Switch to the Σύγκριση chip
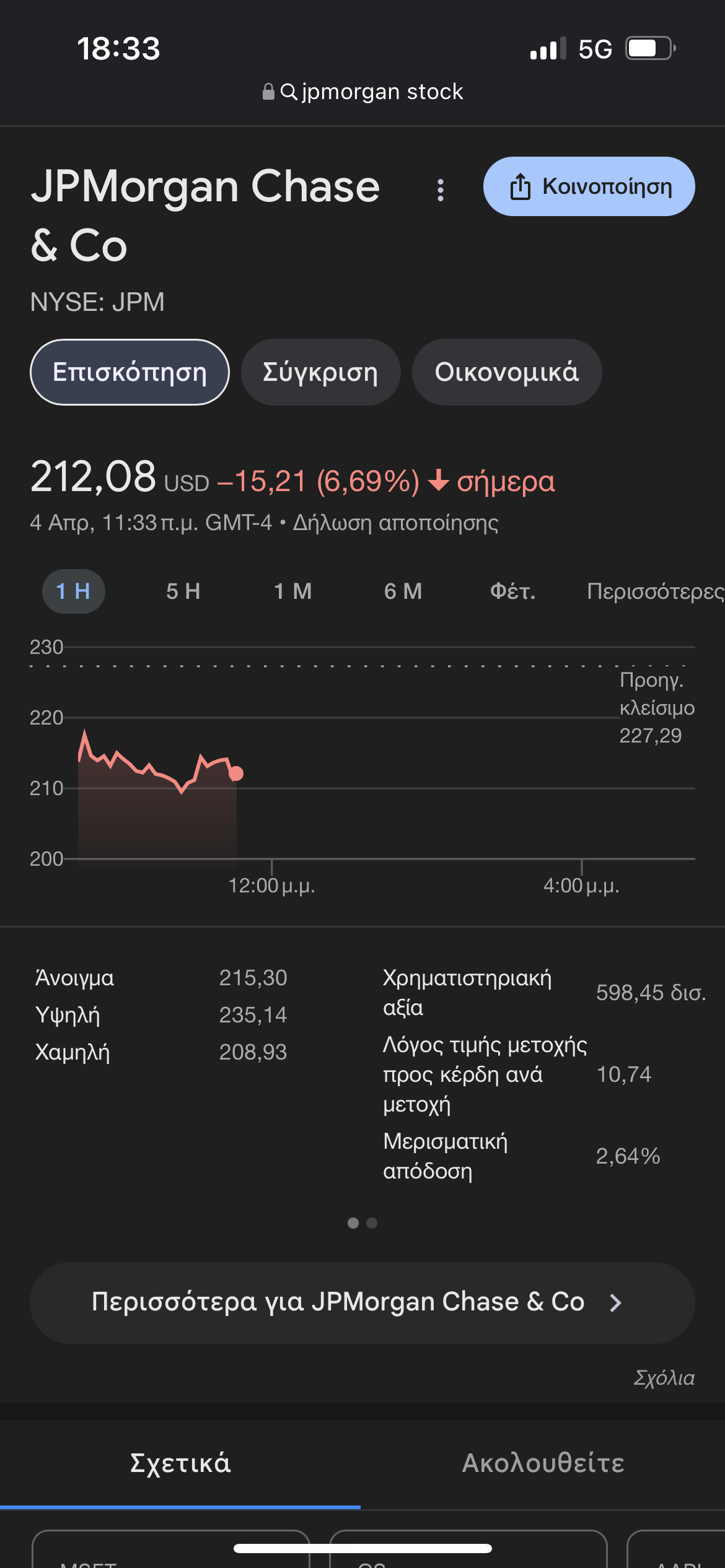 coord(320,372)
